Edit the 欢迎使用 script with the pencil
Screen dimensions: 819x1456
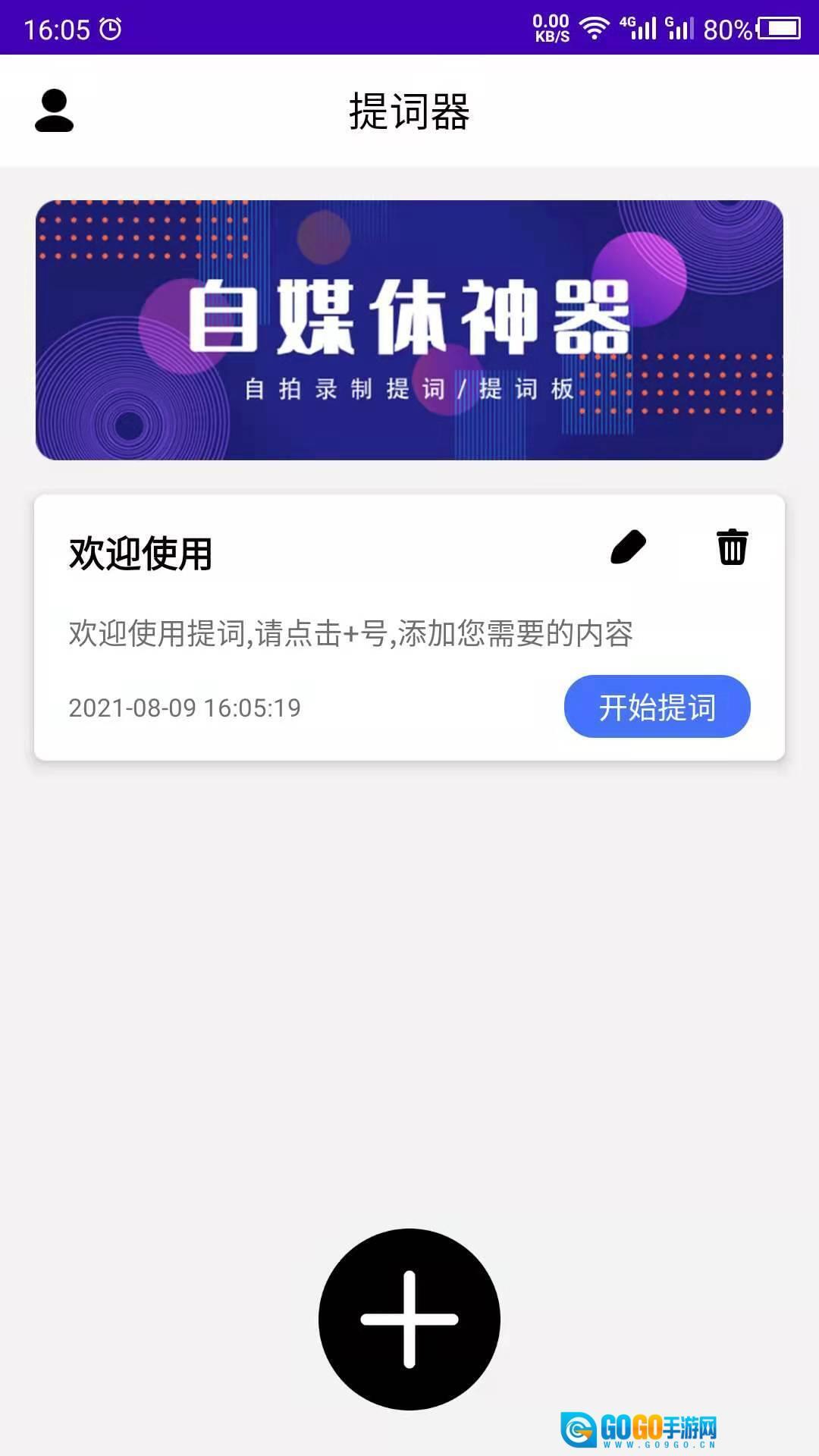coord(628,548)
